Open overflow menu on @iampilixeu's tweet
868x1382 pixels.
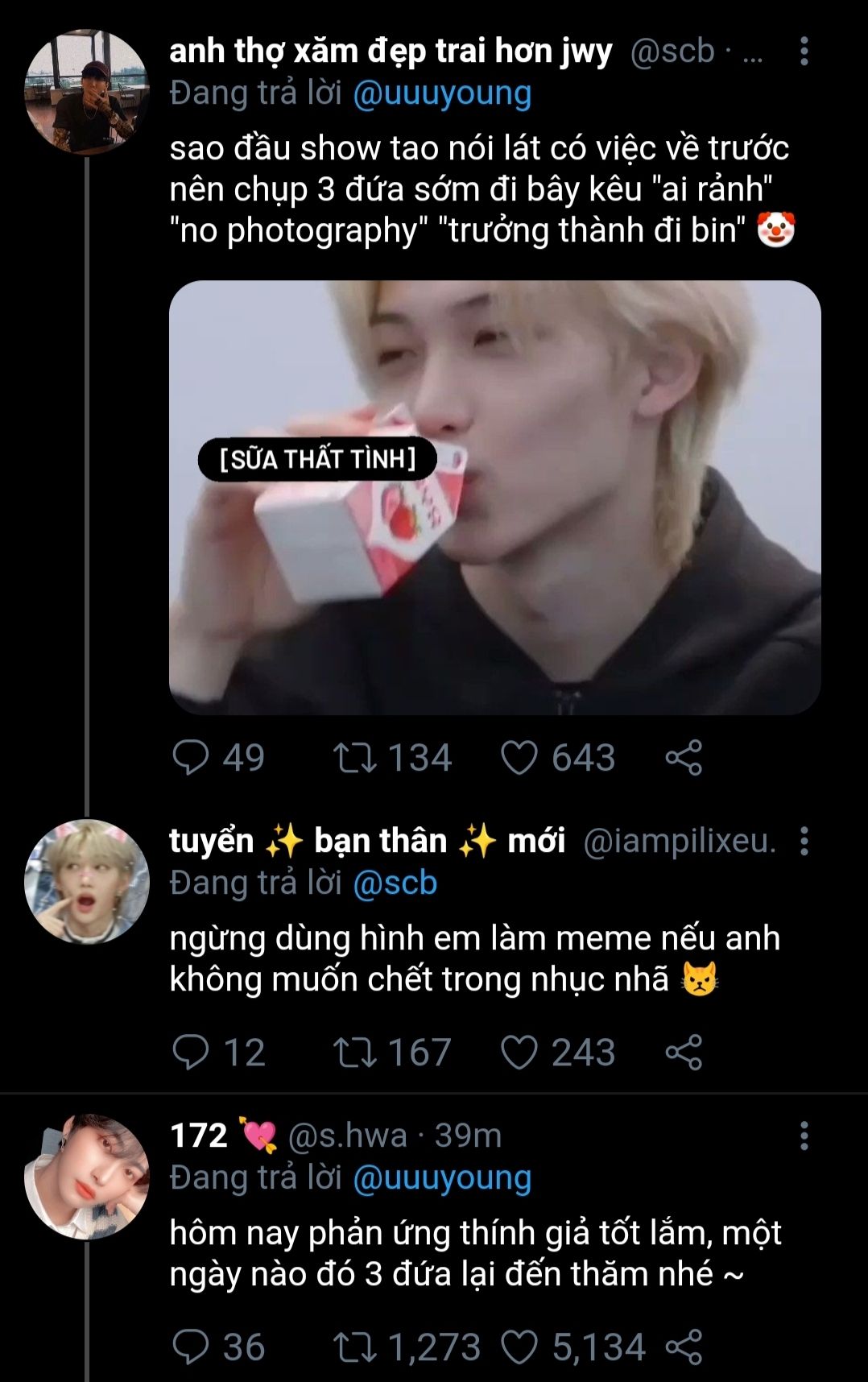[x=803, y=841]
